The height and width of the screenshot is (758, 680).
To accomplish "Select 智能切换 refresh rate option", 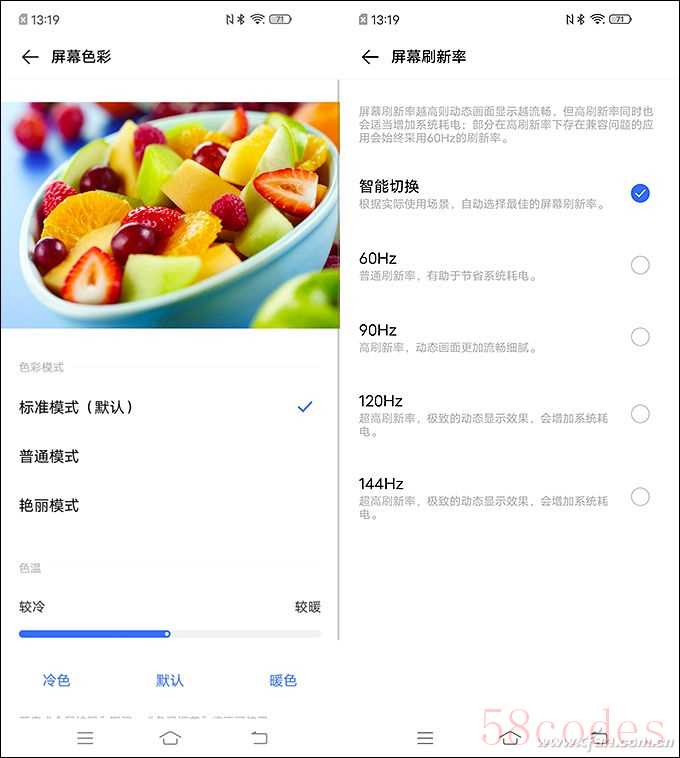I will pos(640,193).
